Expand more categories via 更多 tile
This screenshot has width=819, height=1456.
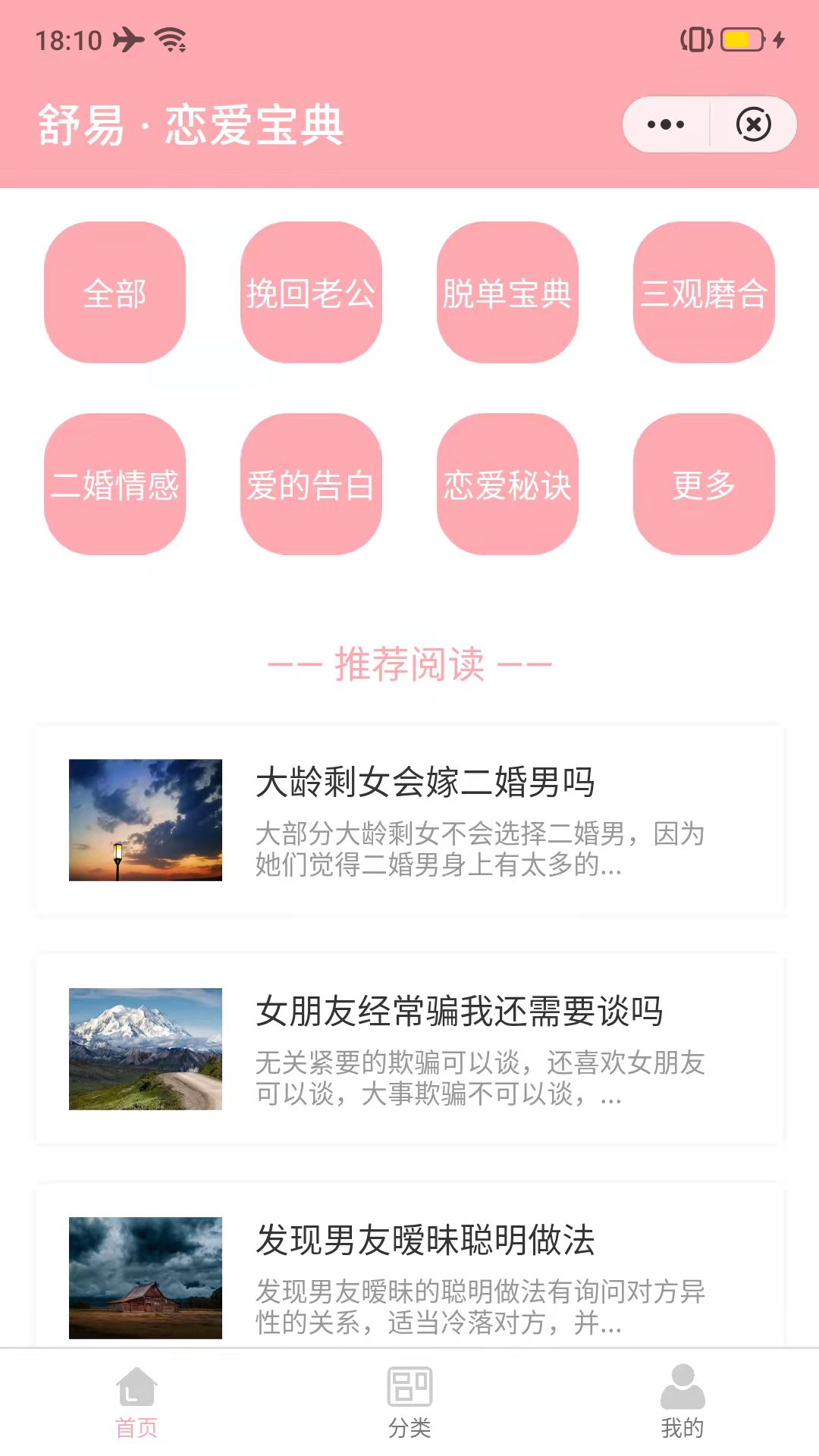tap(704, 485)
